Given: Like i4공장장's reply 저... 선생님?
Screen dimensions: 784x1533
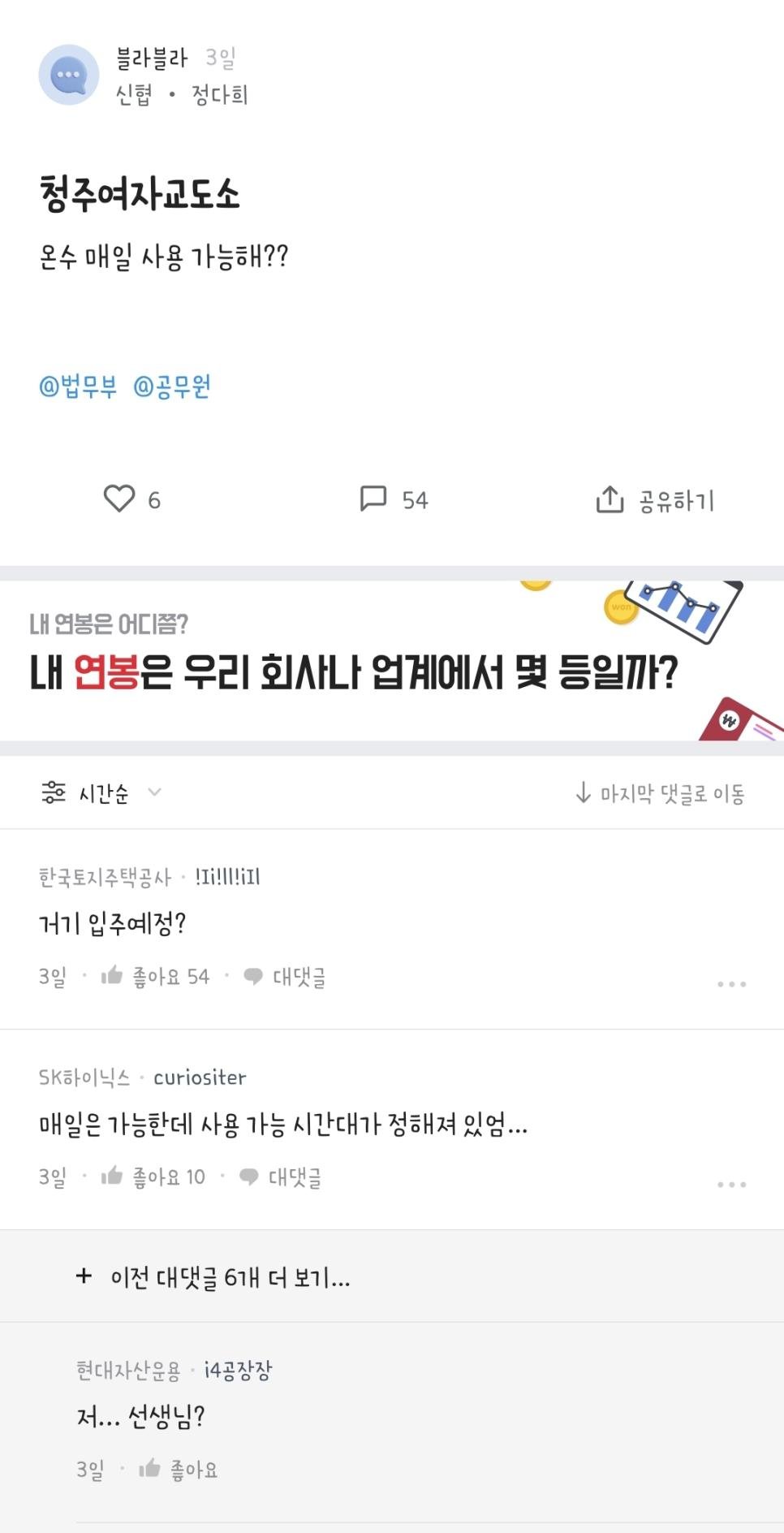Looking at the screenshot, I should pos(179,1469).
